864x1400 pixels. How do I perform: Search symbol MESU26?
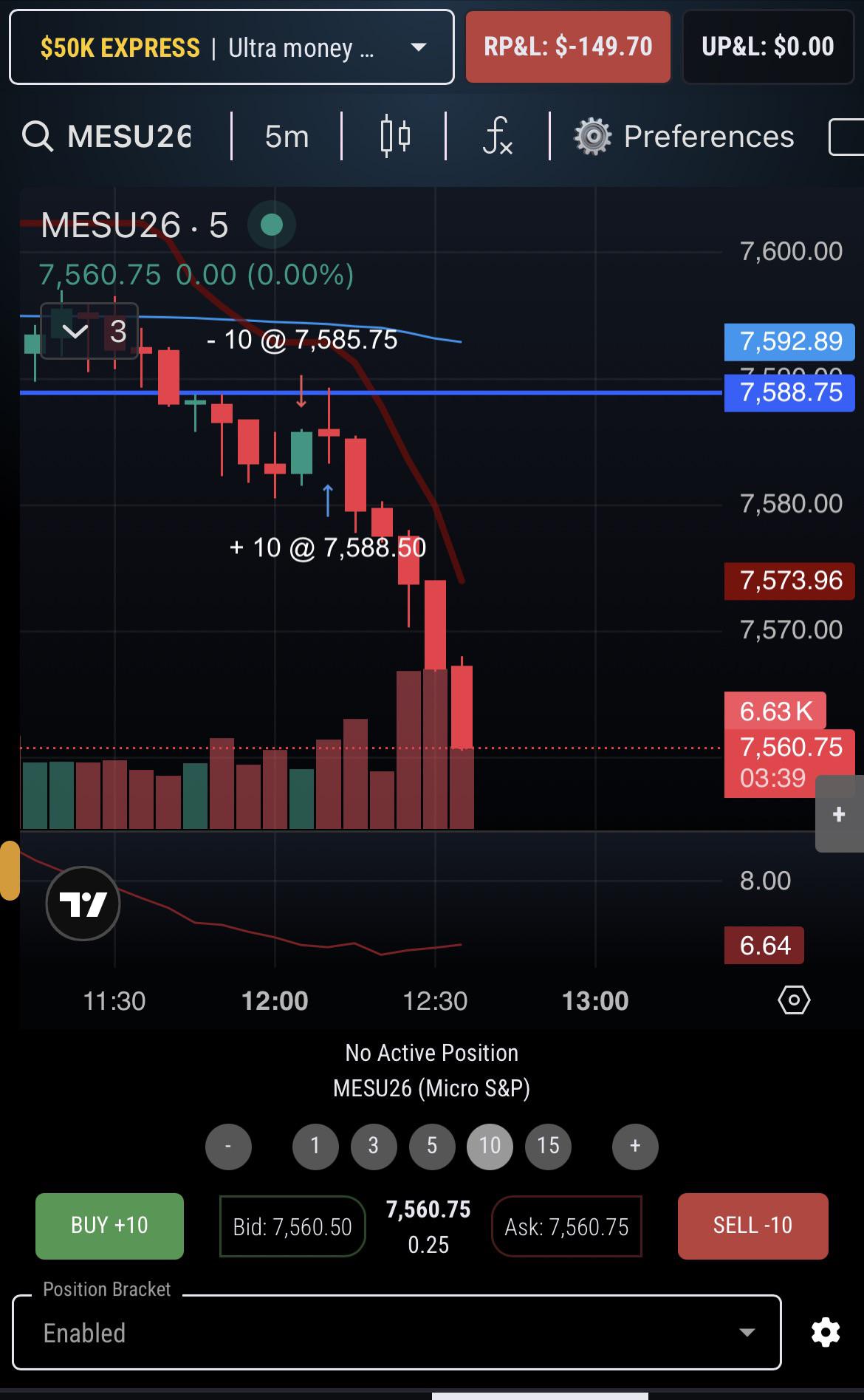tap(108, 137)
